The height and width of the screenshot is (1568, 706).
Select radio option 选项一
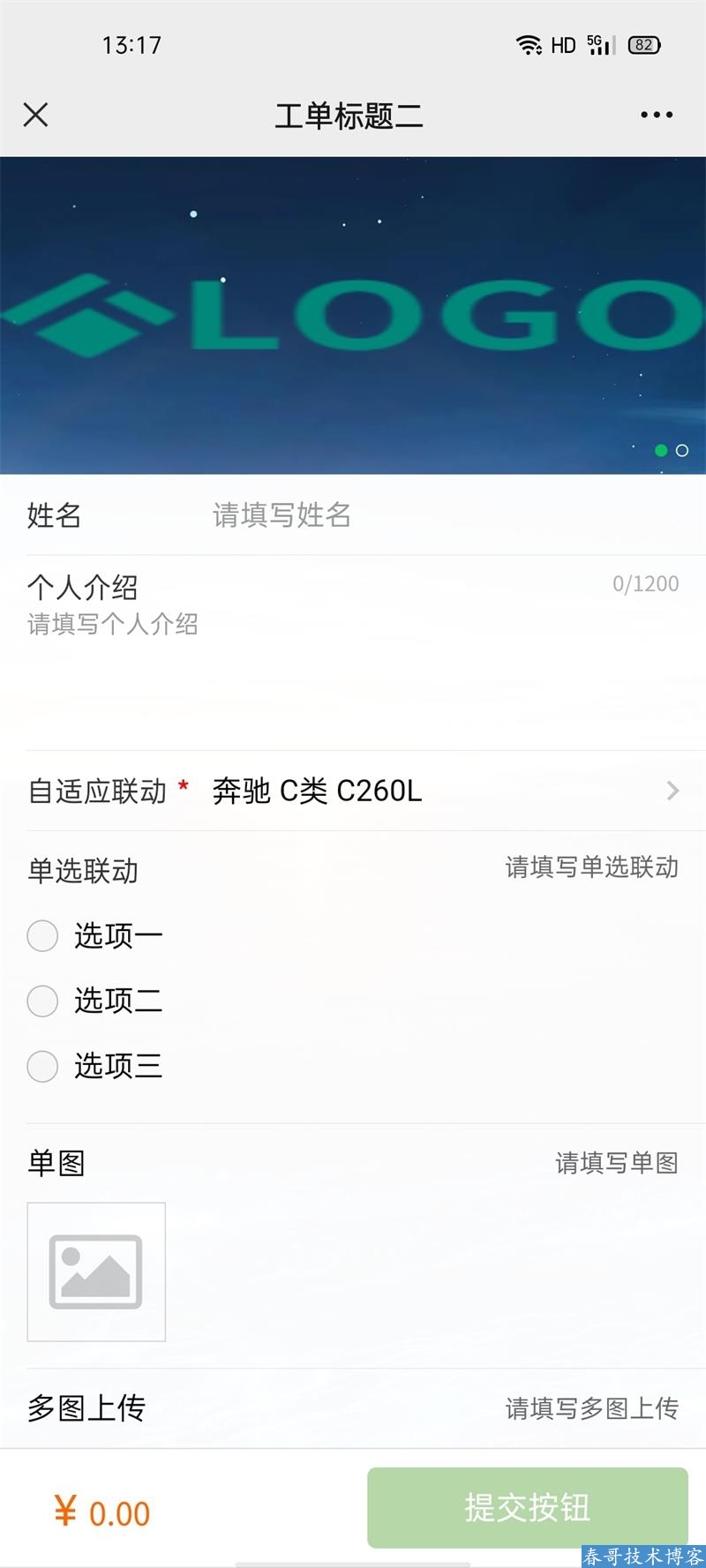[x=42, y=935]
